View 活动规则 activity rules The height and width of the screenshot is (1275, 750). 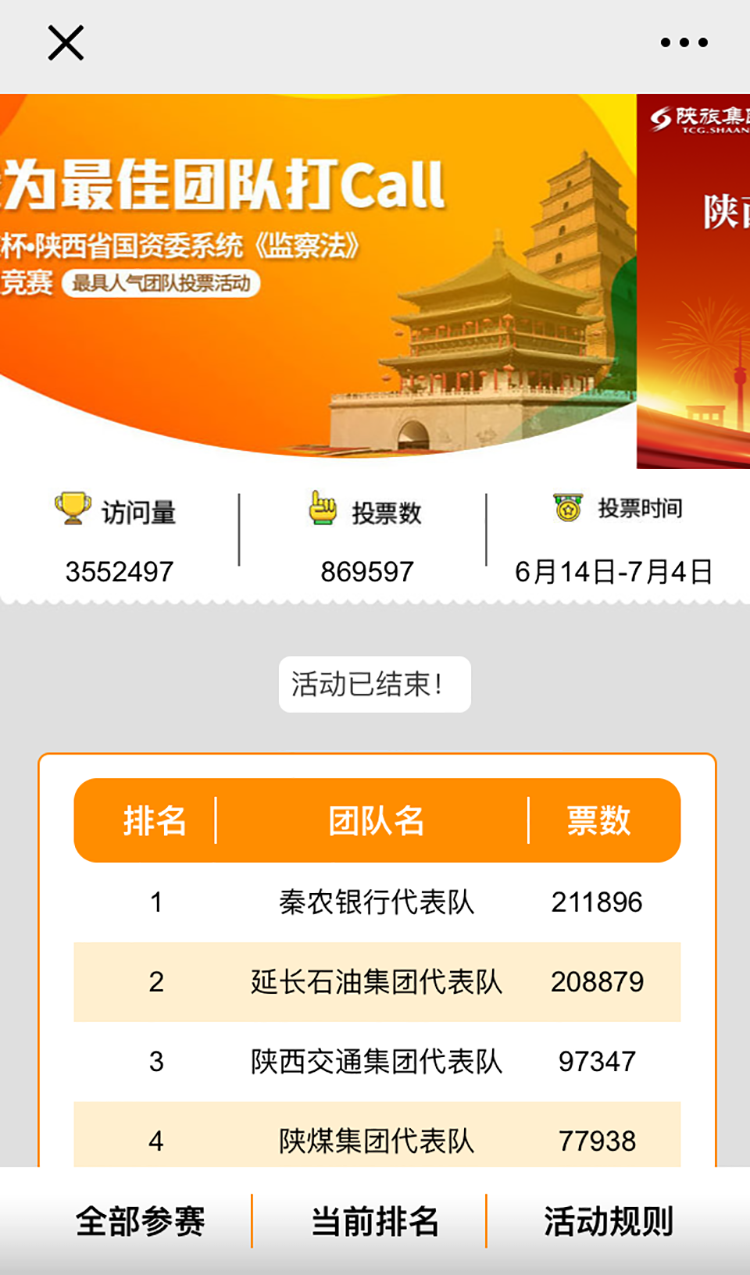click(608, 1221)
